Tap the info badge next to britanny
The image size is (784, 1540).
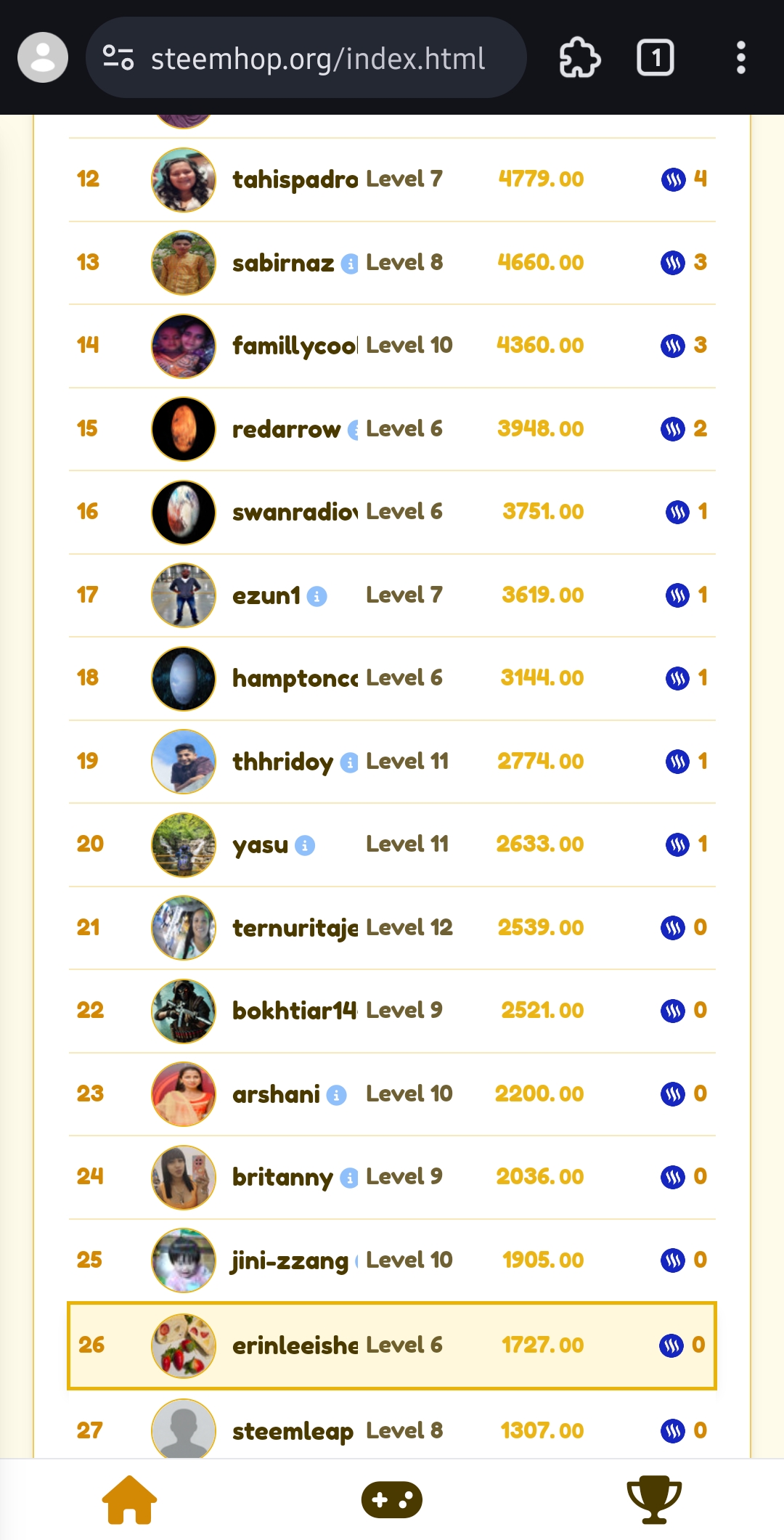[x=350, y=1178]
